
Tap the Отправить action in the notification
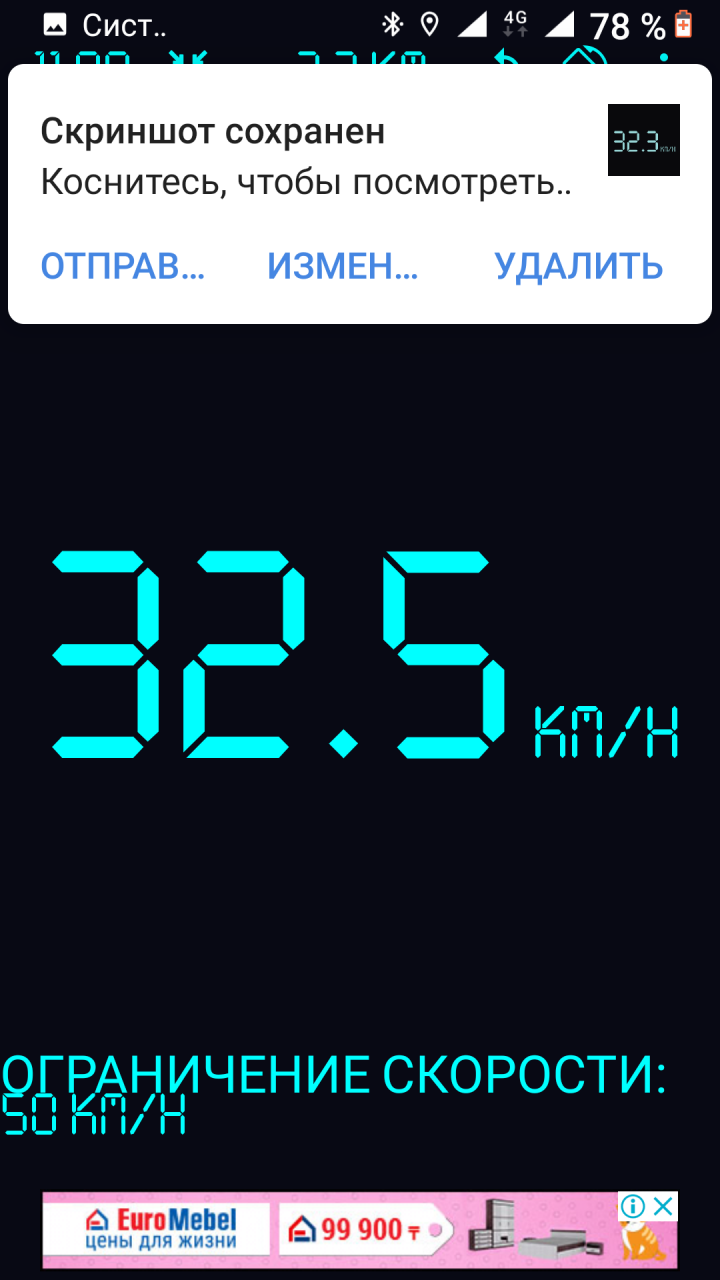122,266
